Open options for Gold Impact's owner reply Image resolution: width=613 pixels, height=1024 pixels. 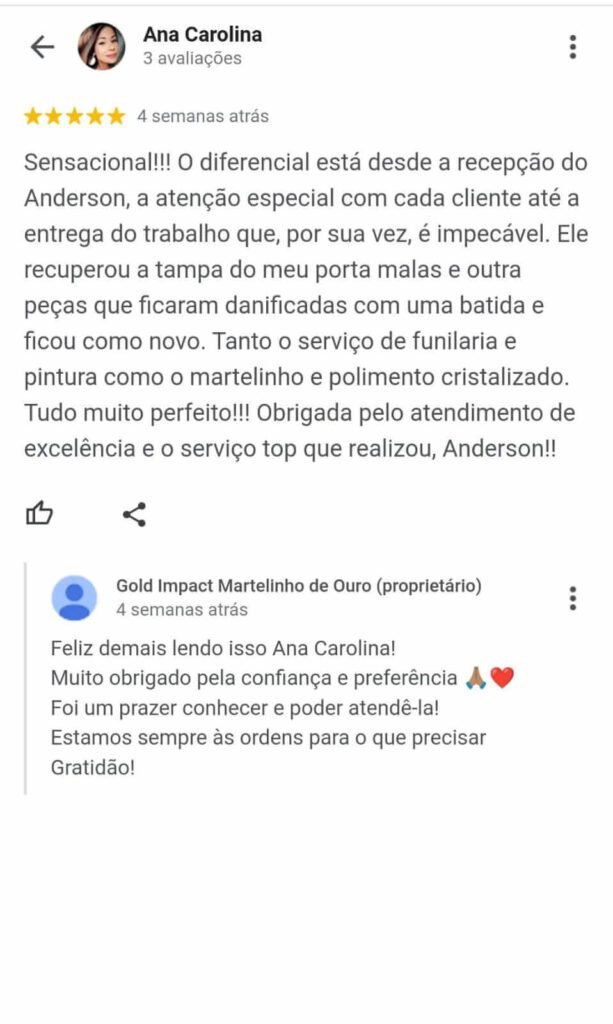[x=572, y=598]
